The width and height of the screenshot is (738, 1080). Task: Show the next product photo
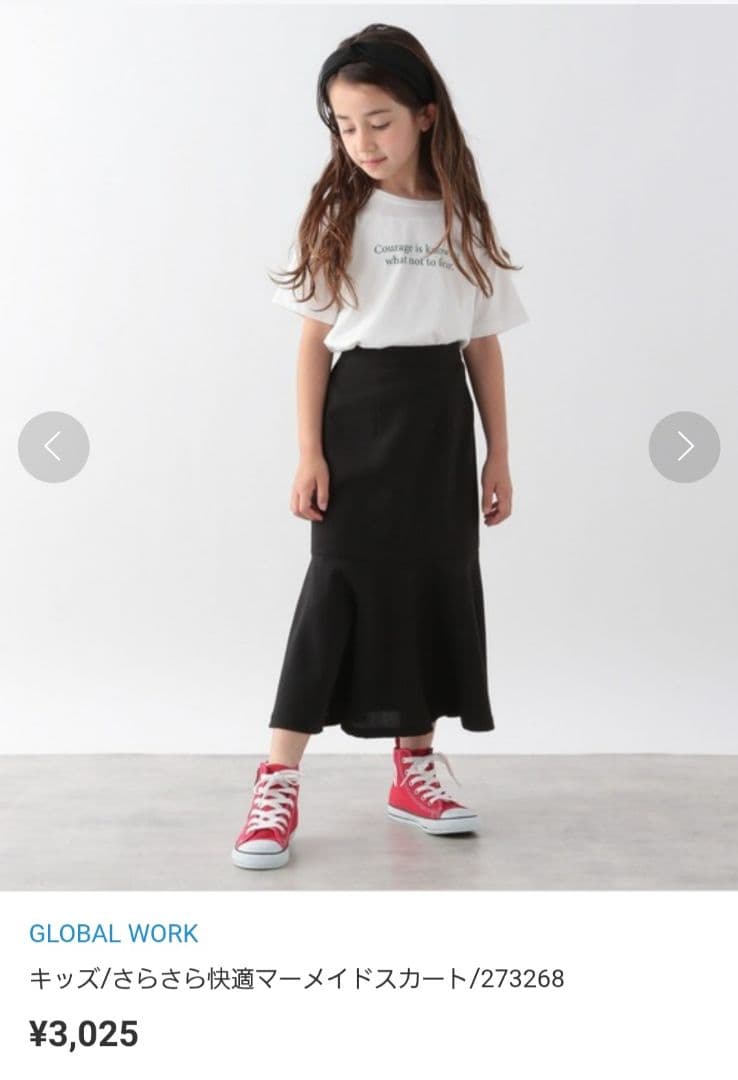tap(684, 447)
